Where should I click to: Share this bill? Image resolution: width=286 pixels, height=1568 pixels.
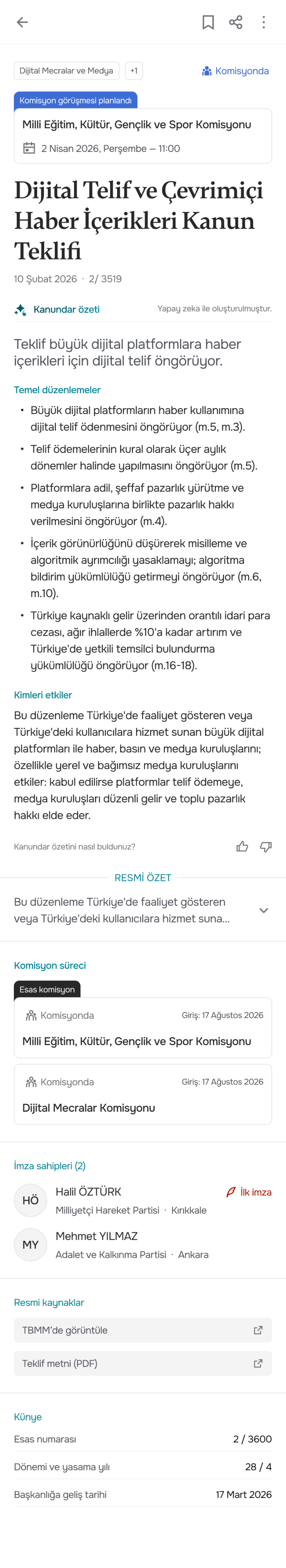click(x=236, y=23)
